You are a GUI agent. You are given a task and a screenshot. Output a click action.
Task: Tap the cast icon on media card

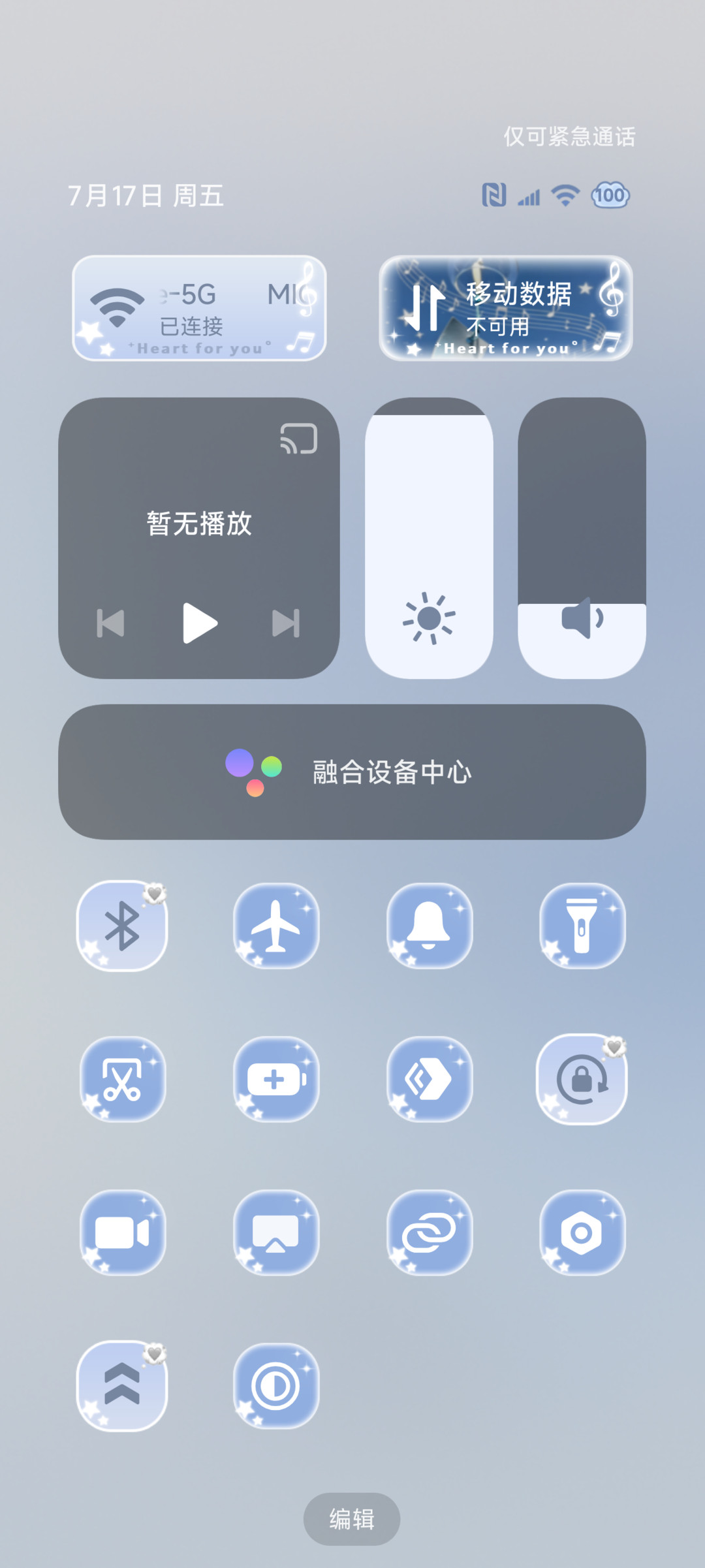pyautogui.click(x=299, y=439)
